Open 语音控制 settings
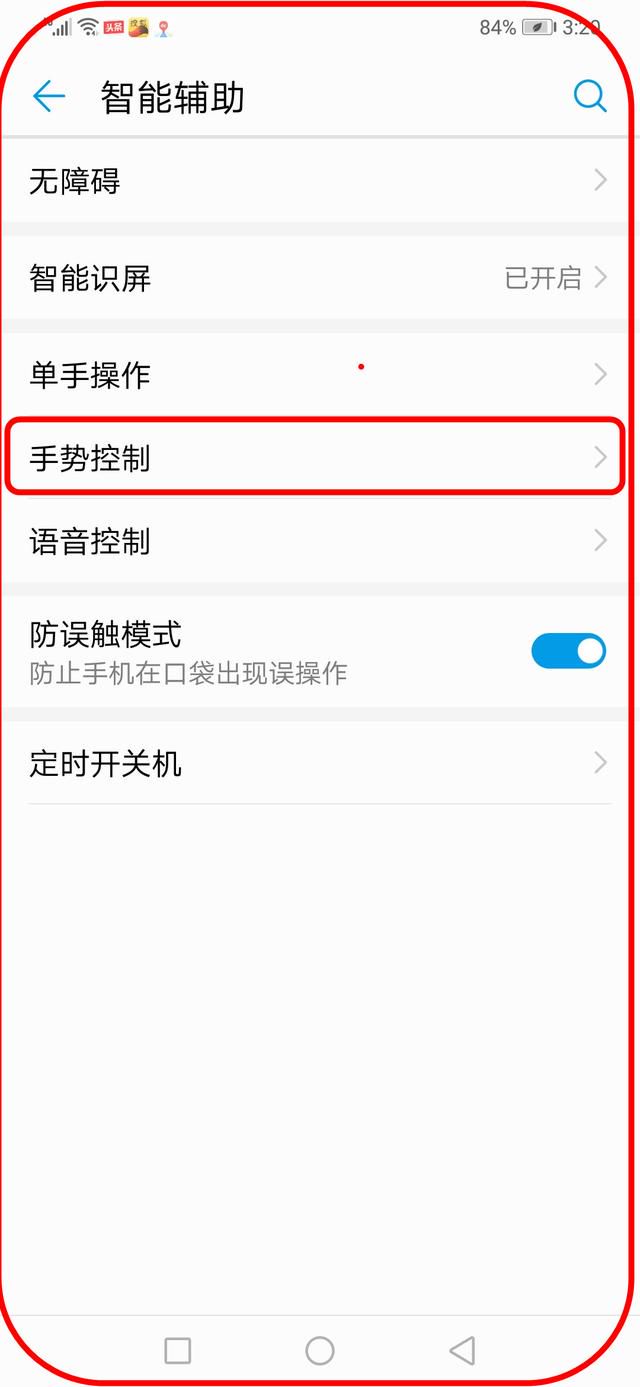 coord(320,541)
